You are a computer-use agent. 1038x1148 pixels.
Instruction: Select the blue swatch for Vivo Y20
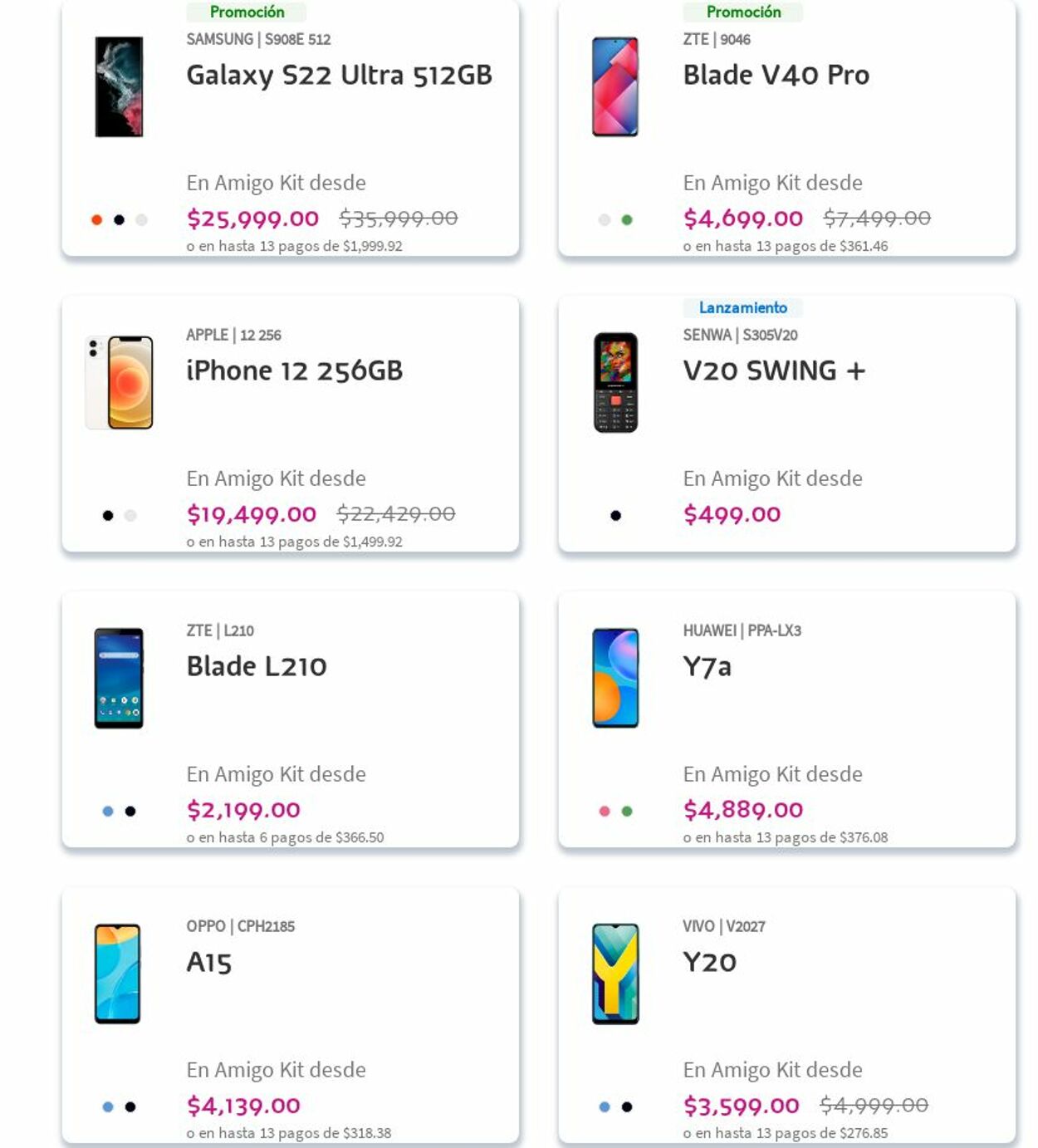click(605, 1107)
